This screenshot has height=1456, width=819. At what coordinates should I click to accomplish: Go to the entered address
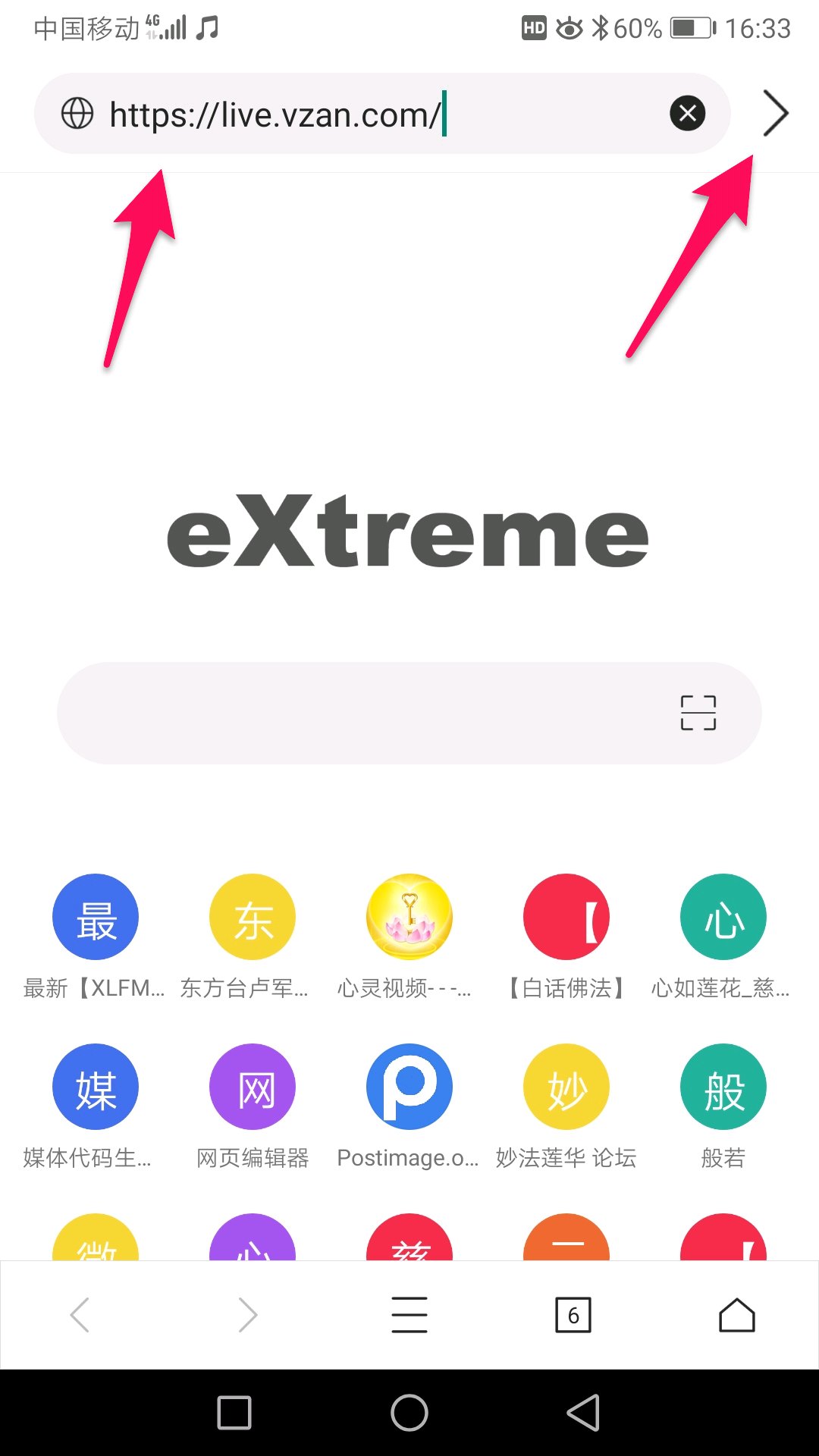[775, 114]
